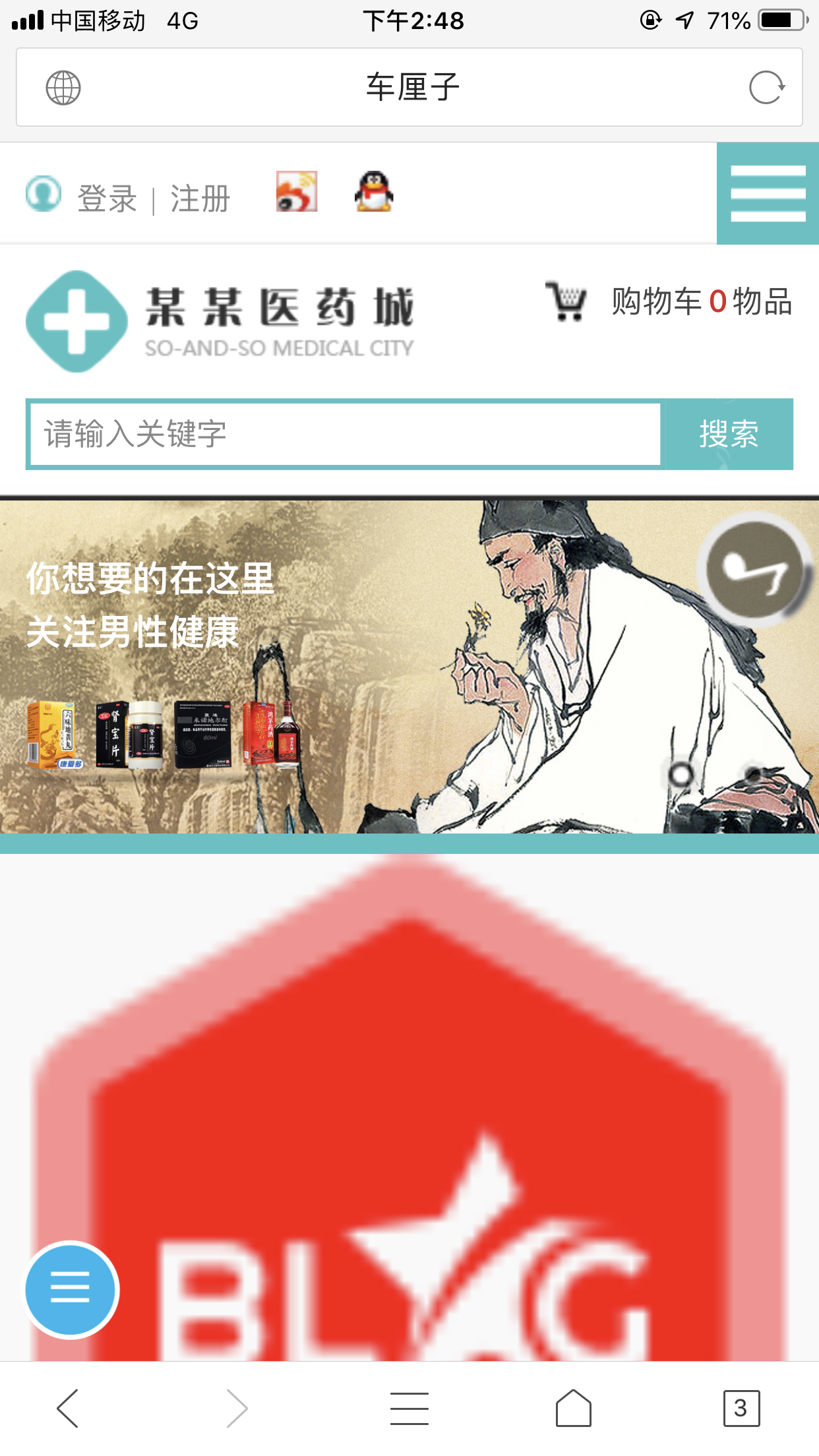
Task: Go back to the previous page
Action: click(x=68, y=1408)
